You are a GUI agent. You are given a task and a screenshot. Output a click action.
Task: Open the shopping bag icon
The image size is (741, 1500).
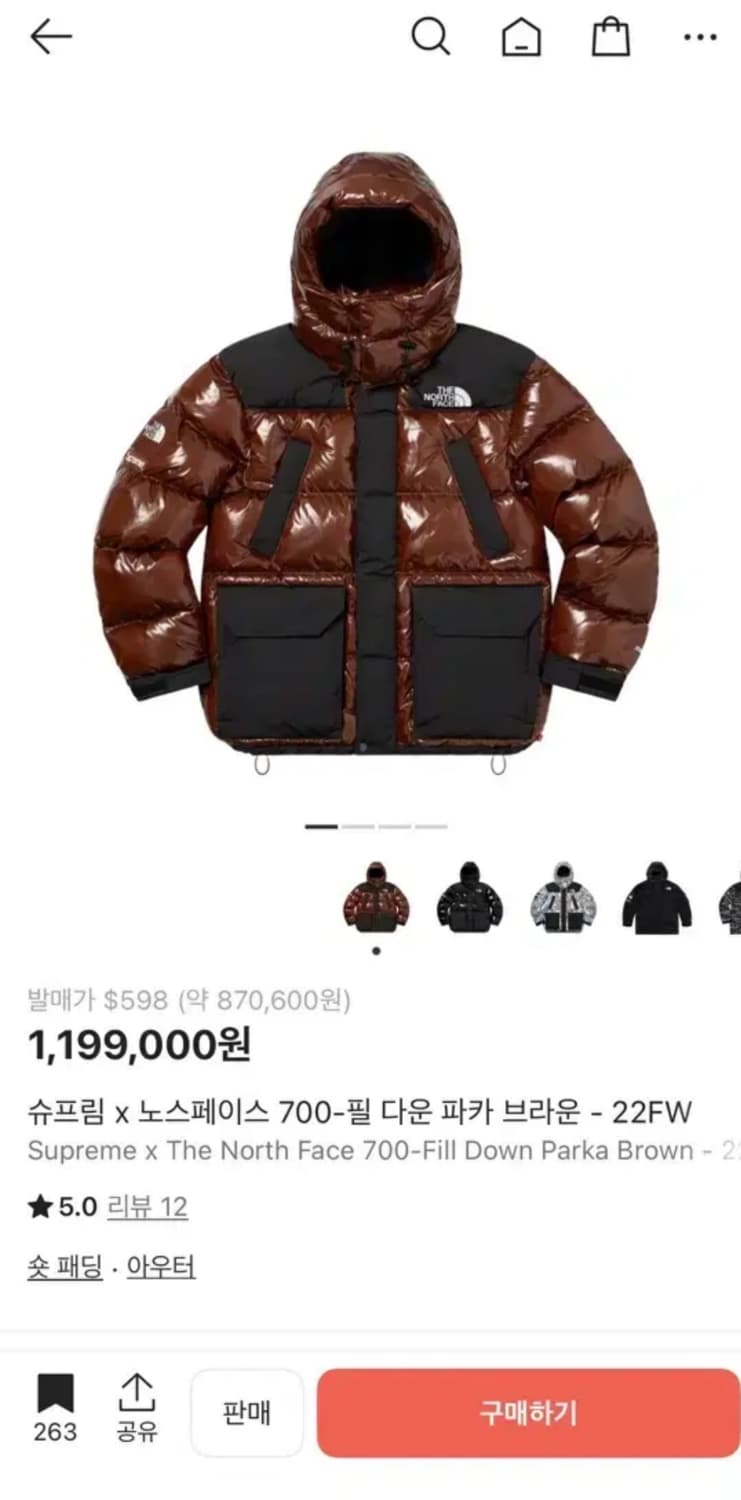click(x=608, y=36)
